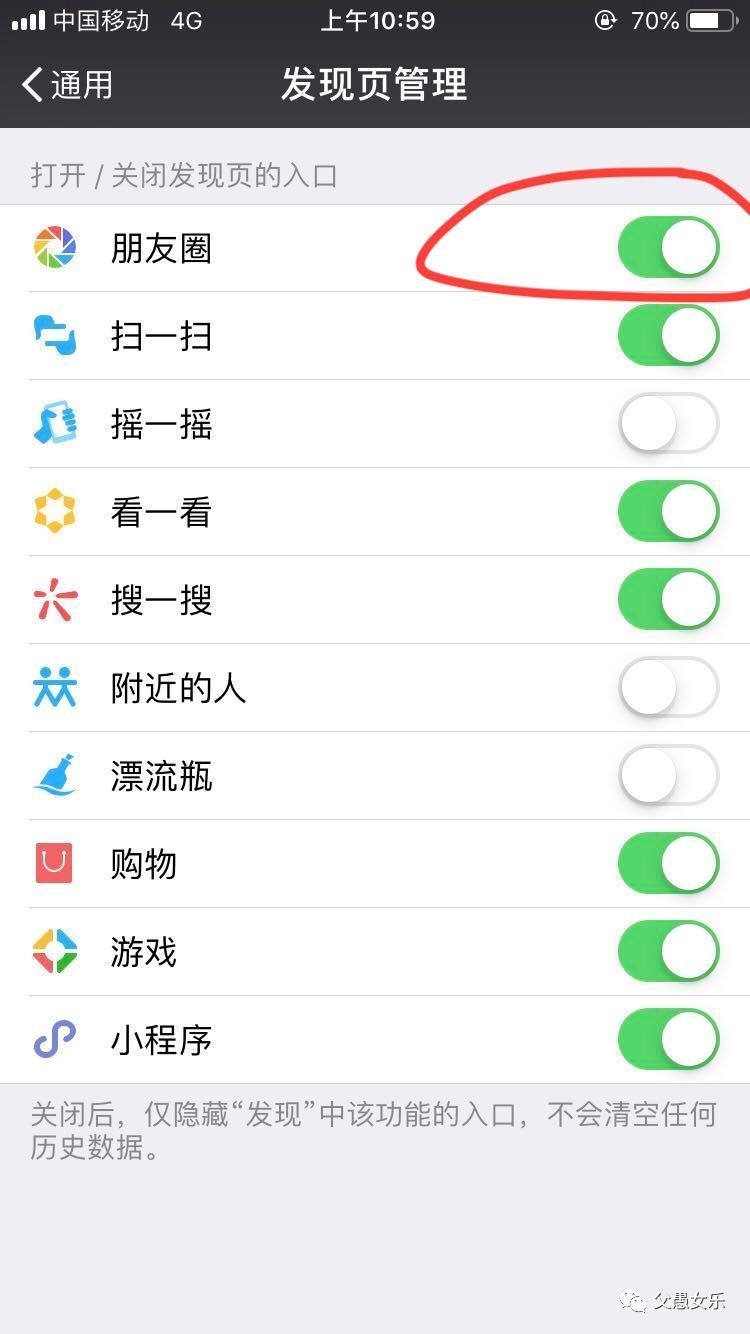
Task: Disable the 购物 switch
Action: point(669,864)
